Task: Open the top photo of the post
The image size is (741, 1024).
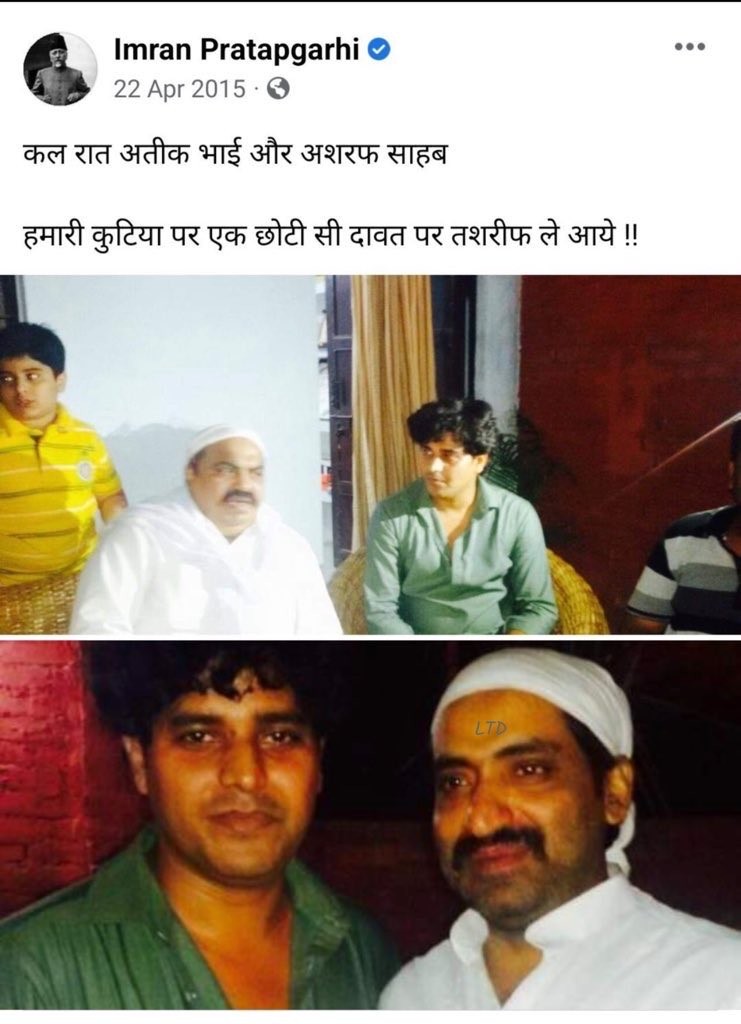Action: coord(370,455)
